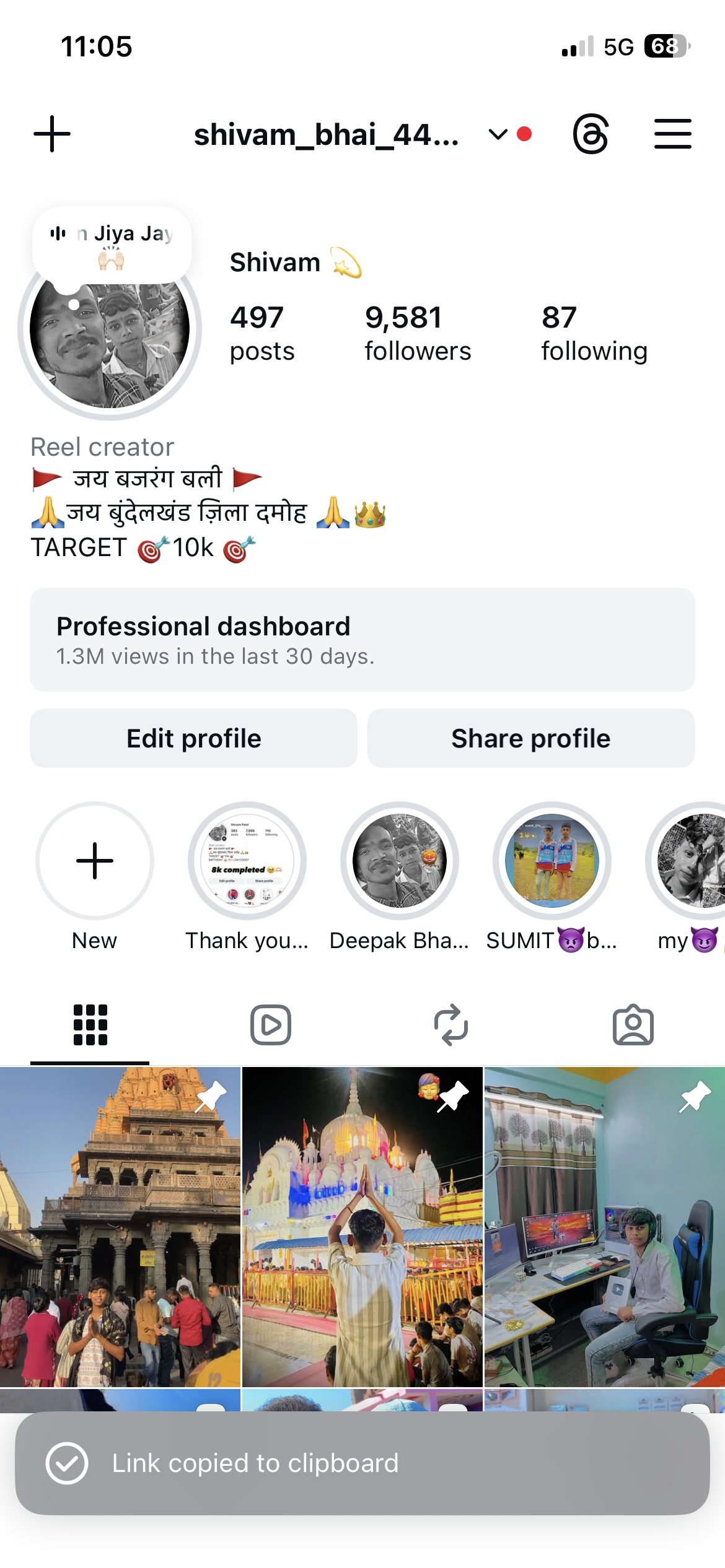Switch to the reposts tab
Image resolution: width=725 pixels, height=1568 pixels.
tap(451, 1025)
